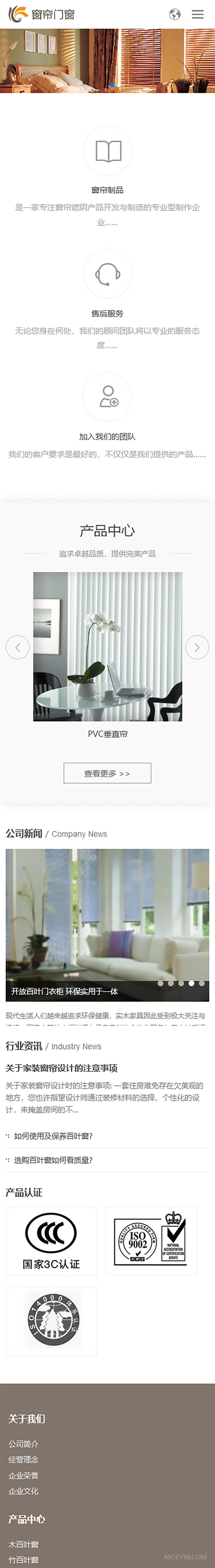
Task: Open the 窗帘制品 feature icon
Action: point(107,151)
